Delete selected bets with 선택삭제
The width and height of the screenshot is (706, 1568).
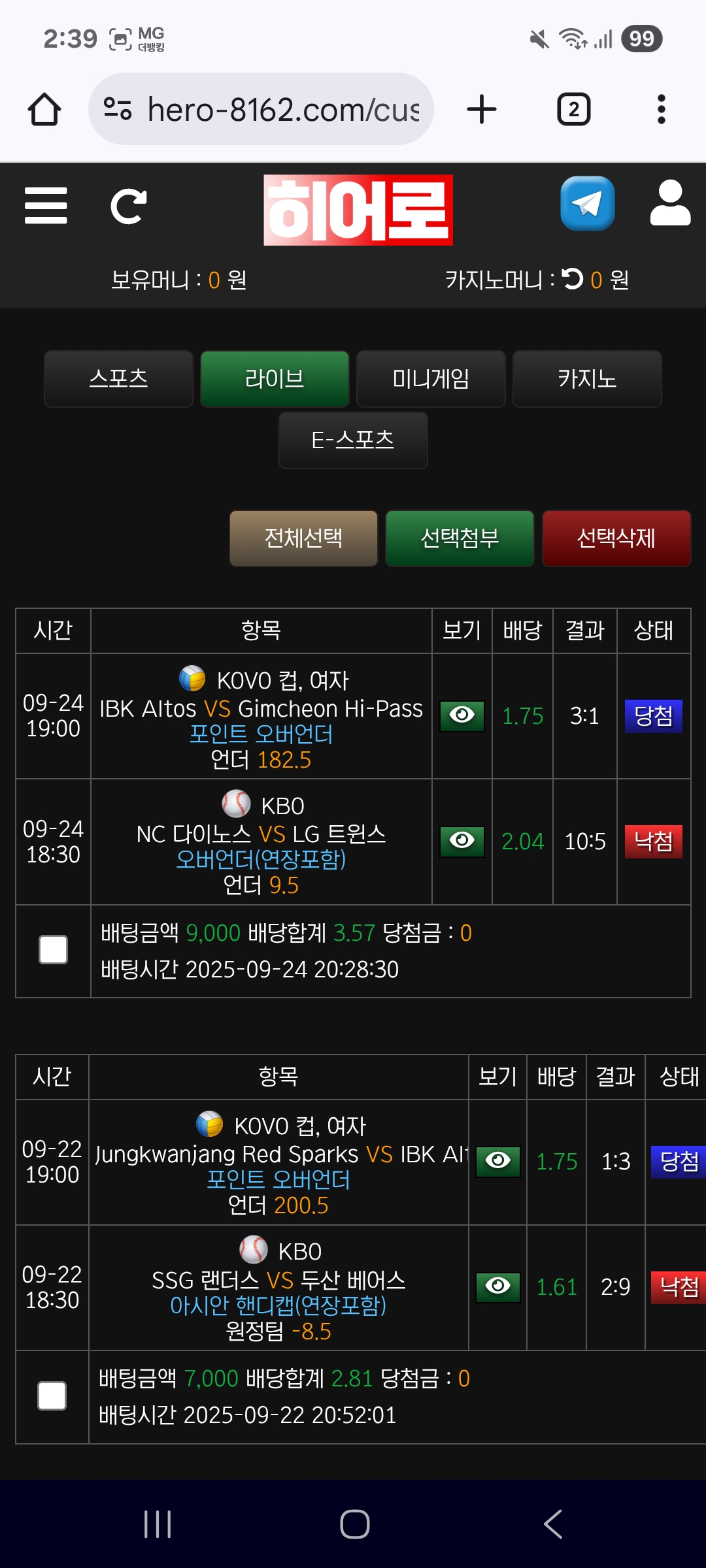click(616, 538)
